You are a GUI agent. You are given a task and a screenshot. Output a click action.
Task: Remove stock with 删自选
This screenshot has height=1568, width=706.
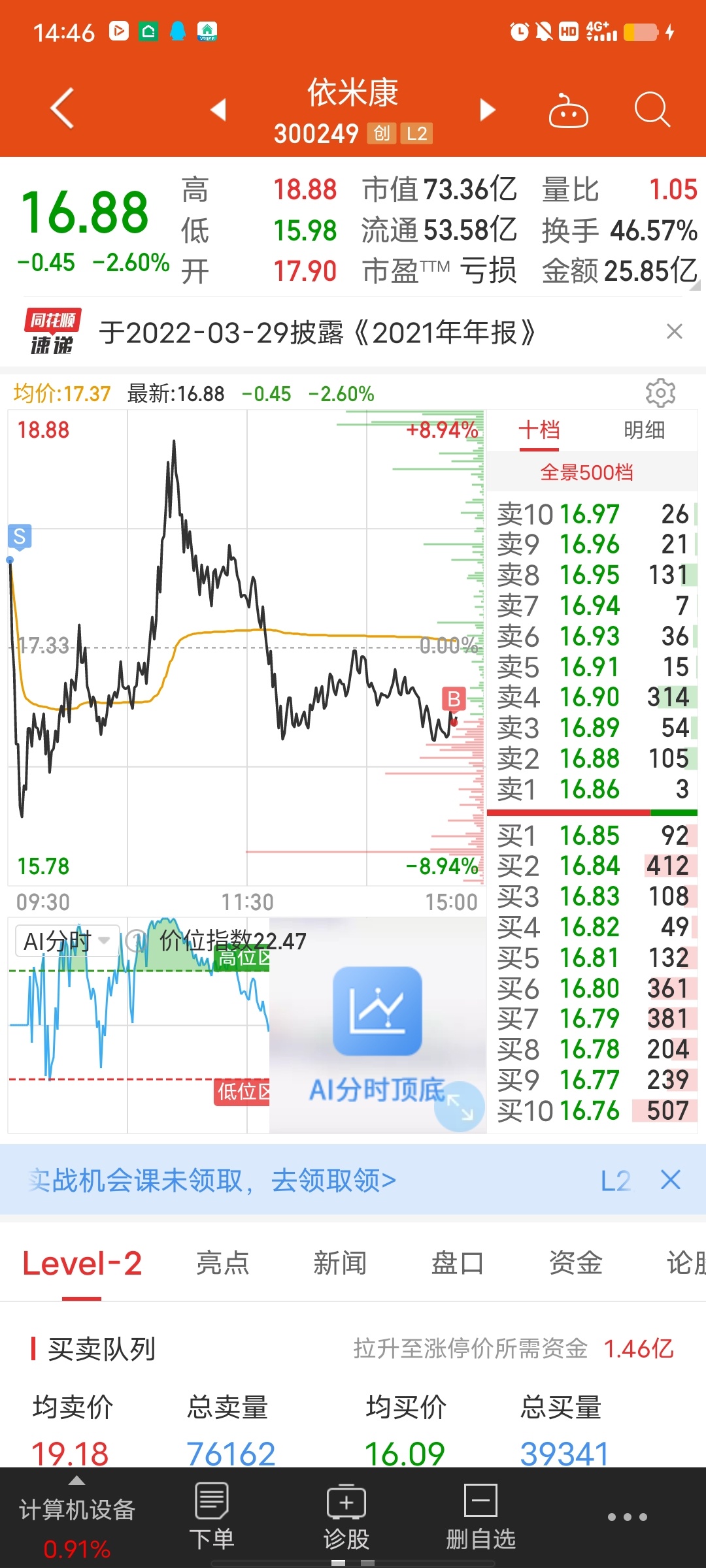481,1516
